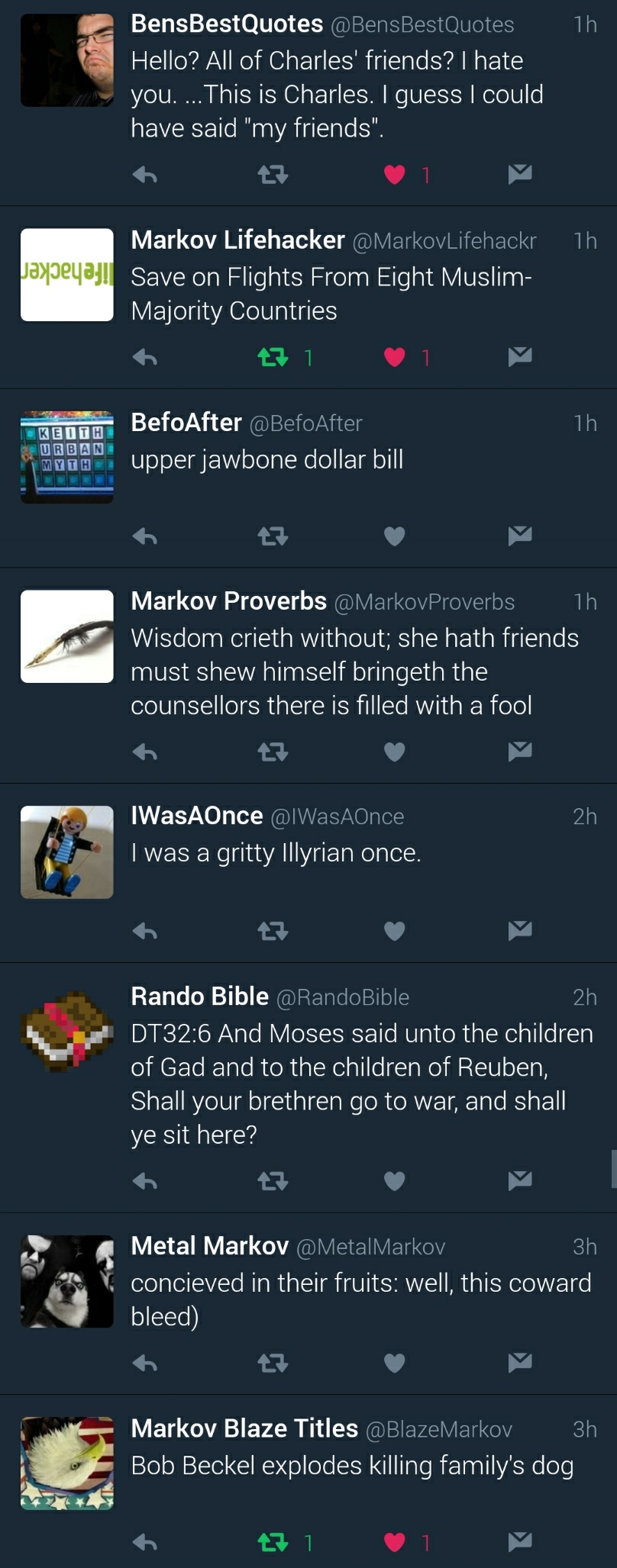617x1568 pixels.
Task: Reply to the BensBestQuotes tweet
Action: pos(144,175)
